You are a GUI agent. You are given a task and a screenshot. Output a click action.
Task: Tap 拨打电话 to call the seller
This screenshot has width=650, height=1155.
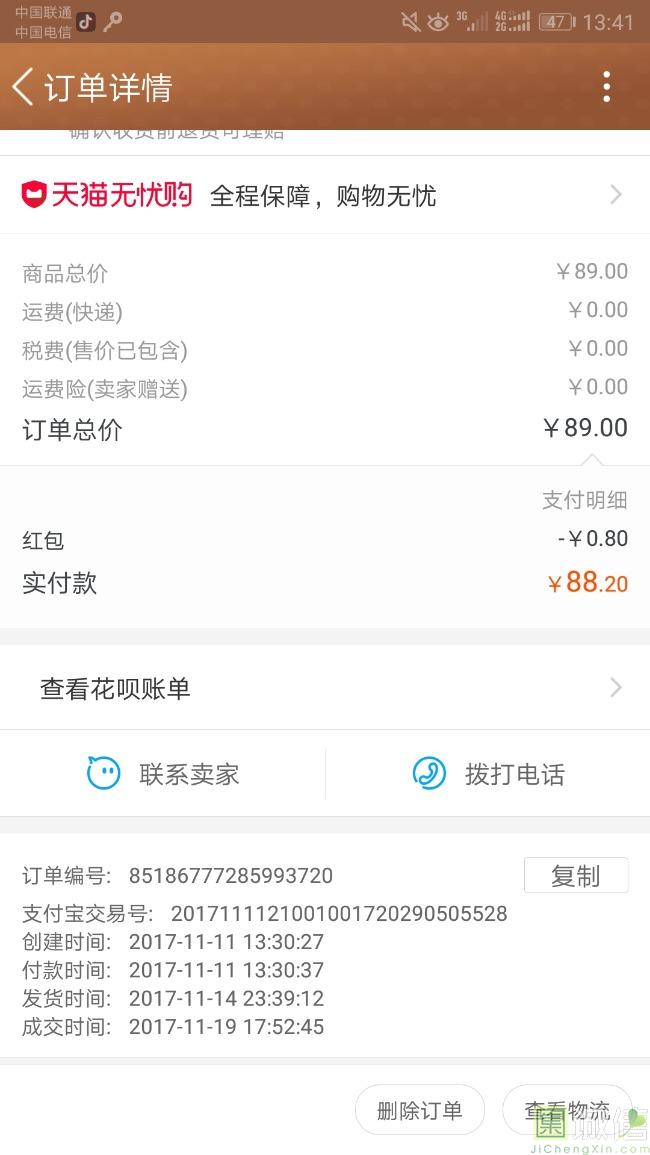tap(488, 774)
